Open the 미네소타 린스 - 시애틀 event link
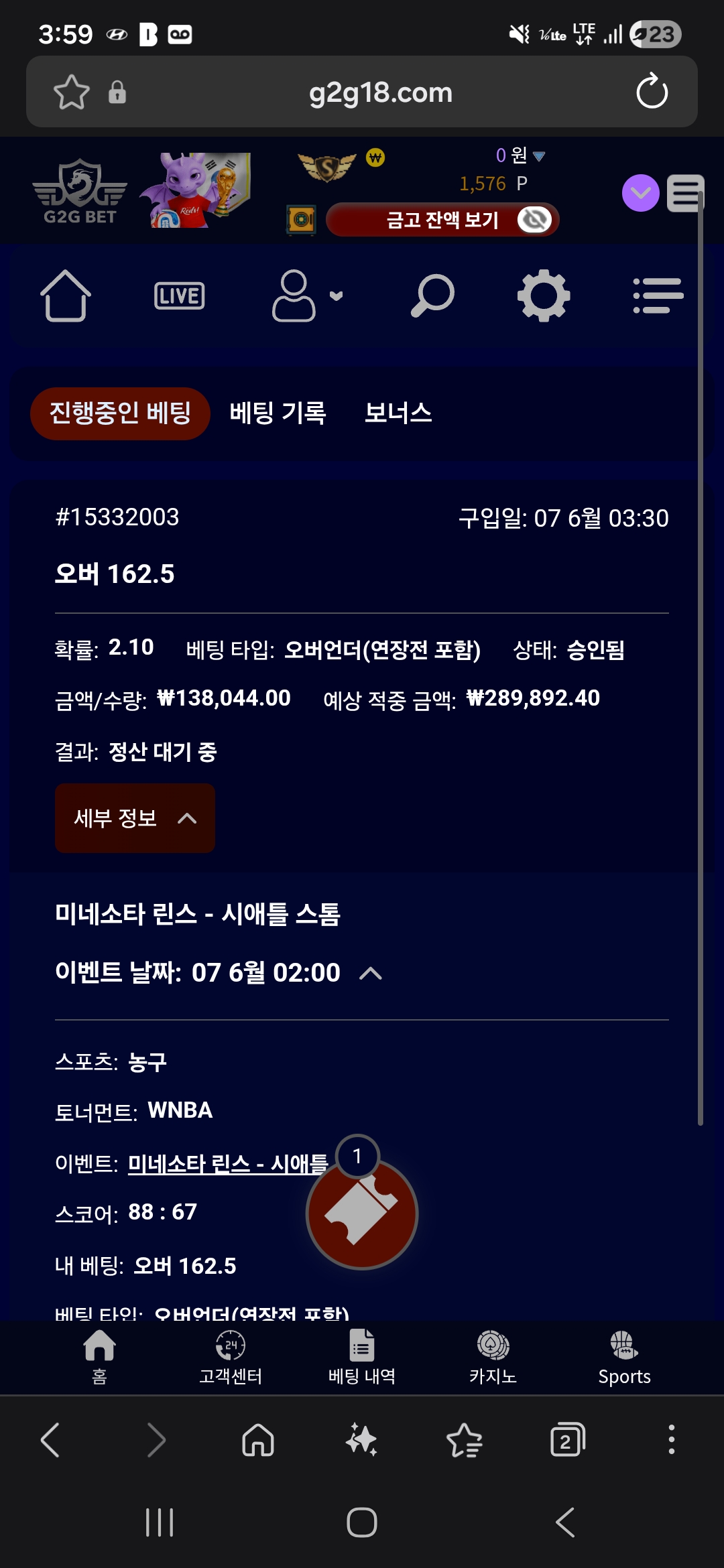Image resolution: width=724 pixels, height=1568 pixels. 228,1164
